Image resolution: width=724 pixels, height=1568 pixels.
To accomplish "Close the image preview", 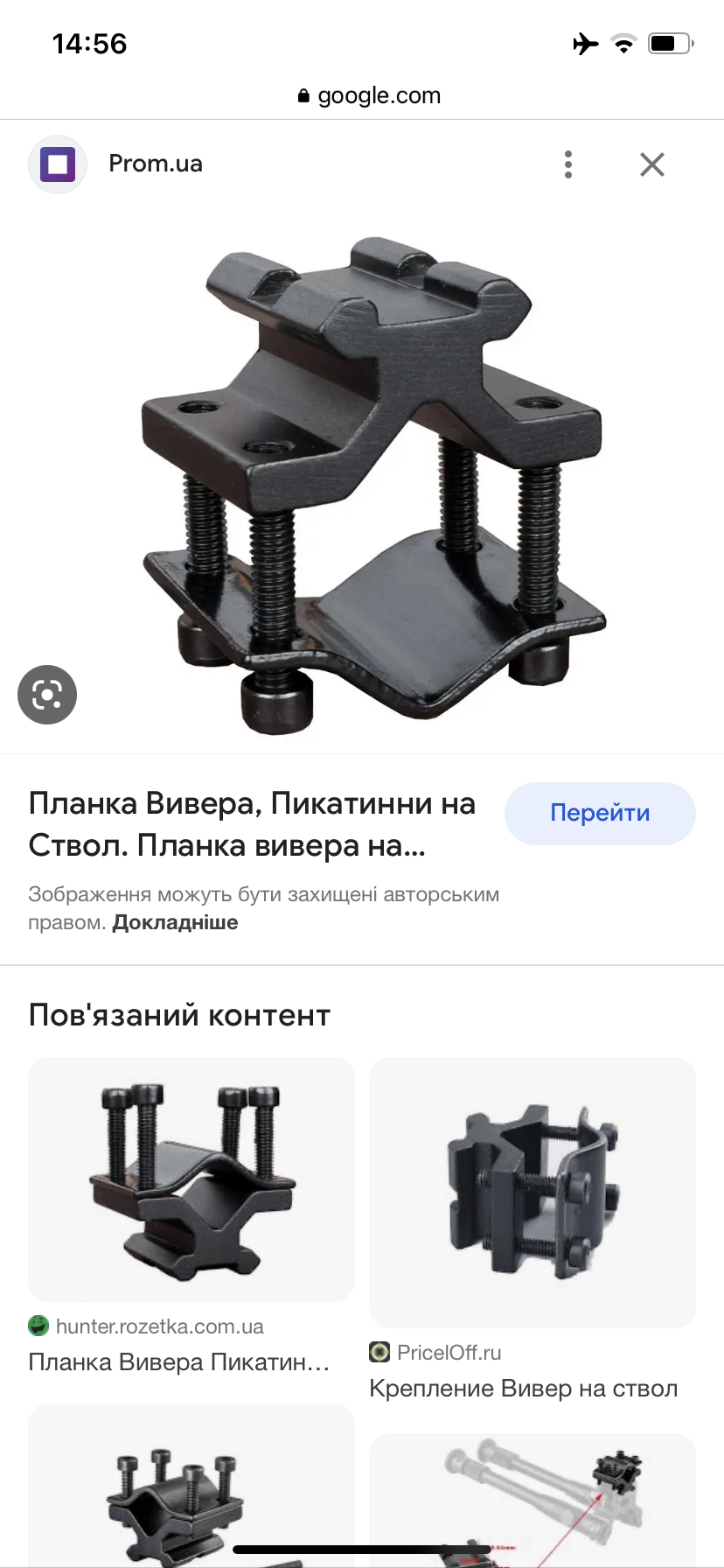I will pos(651,164).
